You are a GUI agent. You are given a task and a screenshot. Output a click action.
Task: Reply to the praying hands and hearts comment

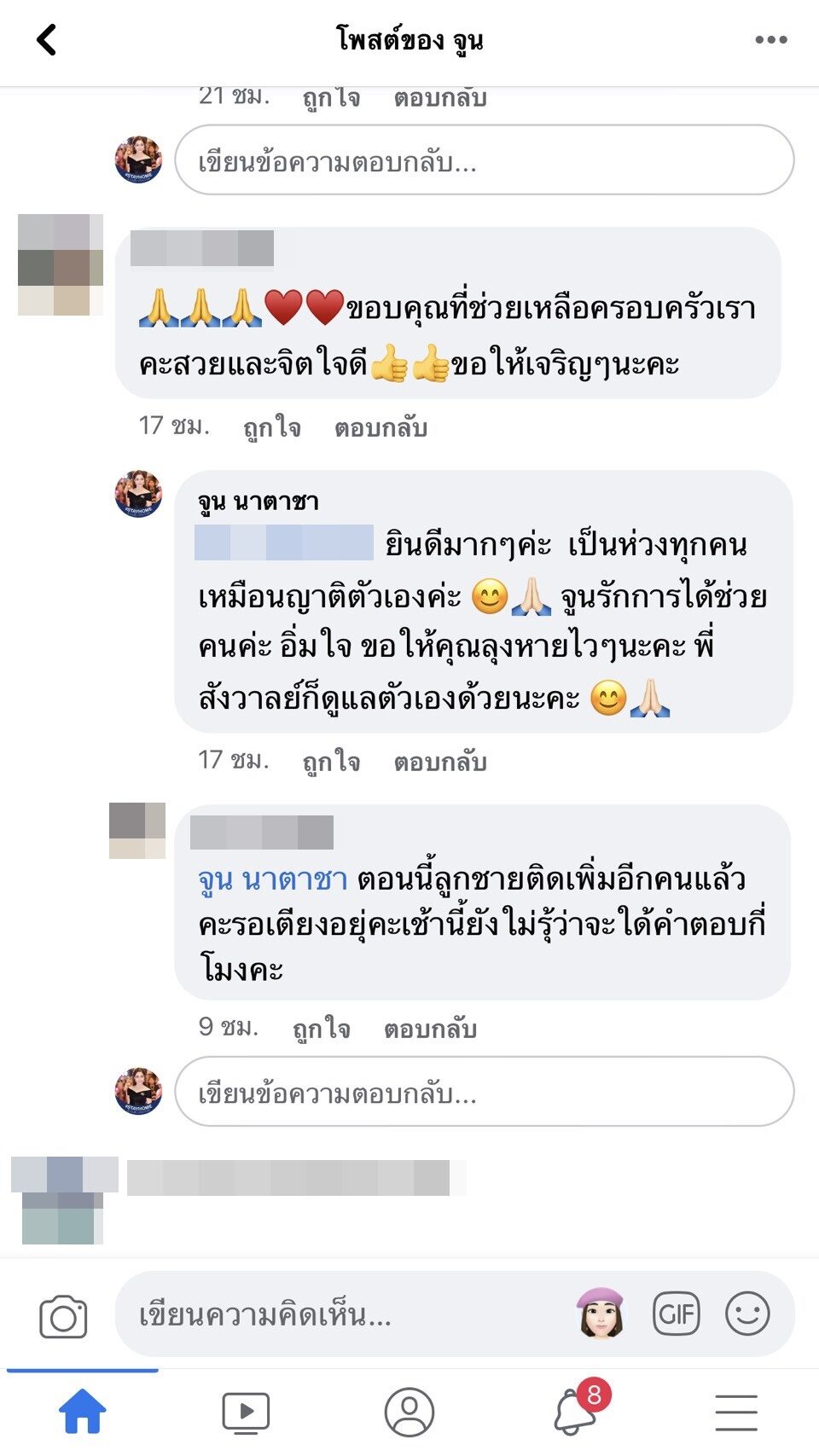coord(380,426)
